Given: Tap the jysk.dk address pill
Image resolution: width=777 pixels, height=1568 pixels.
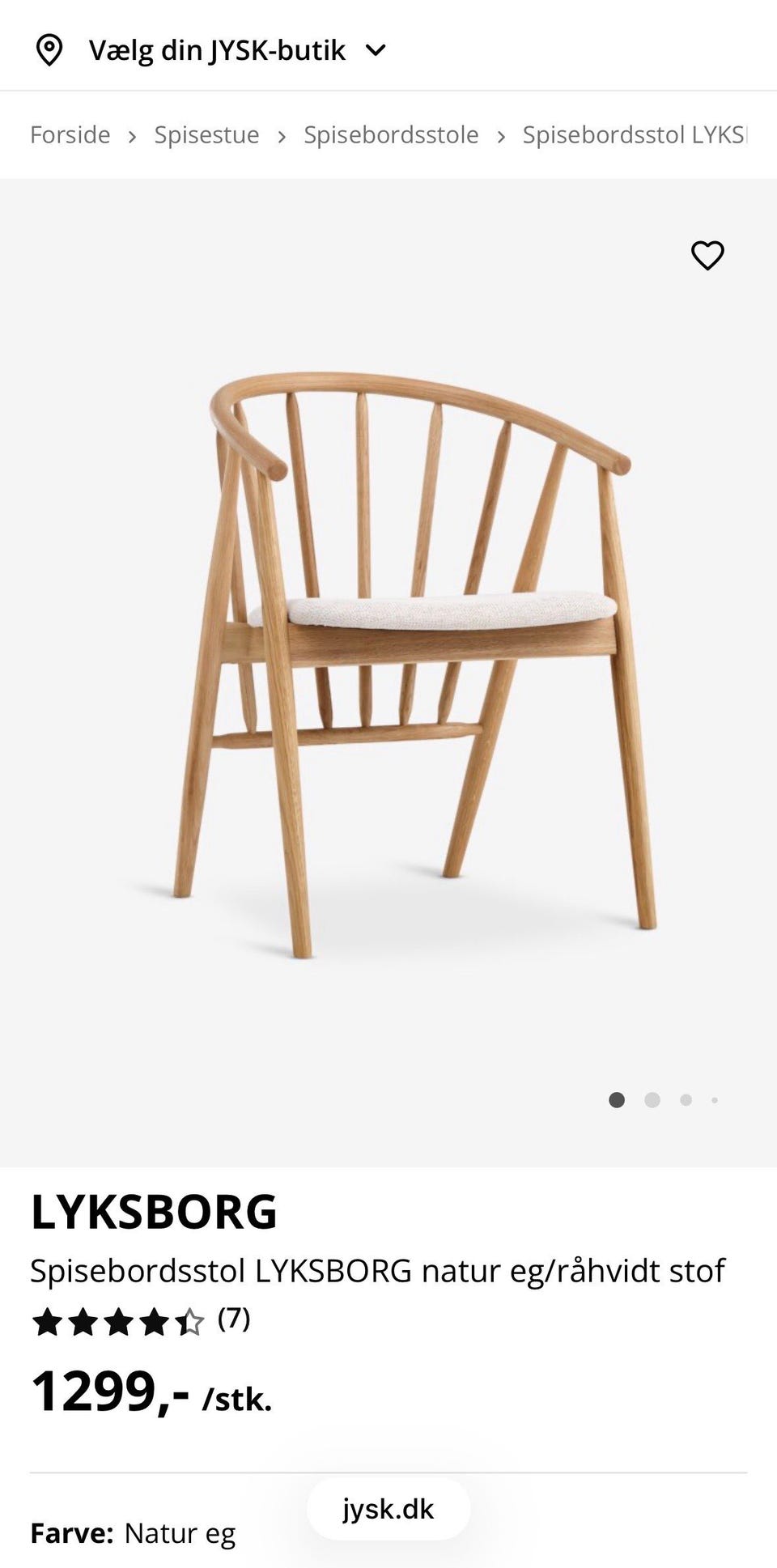Looking at the screenshot, I should pyautogui.click(x=388, y=1509).
